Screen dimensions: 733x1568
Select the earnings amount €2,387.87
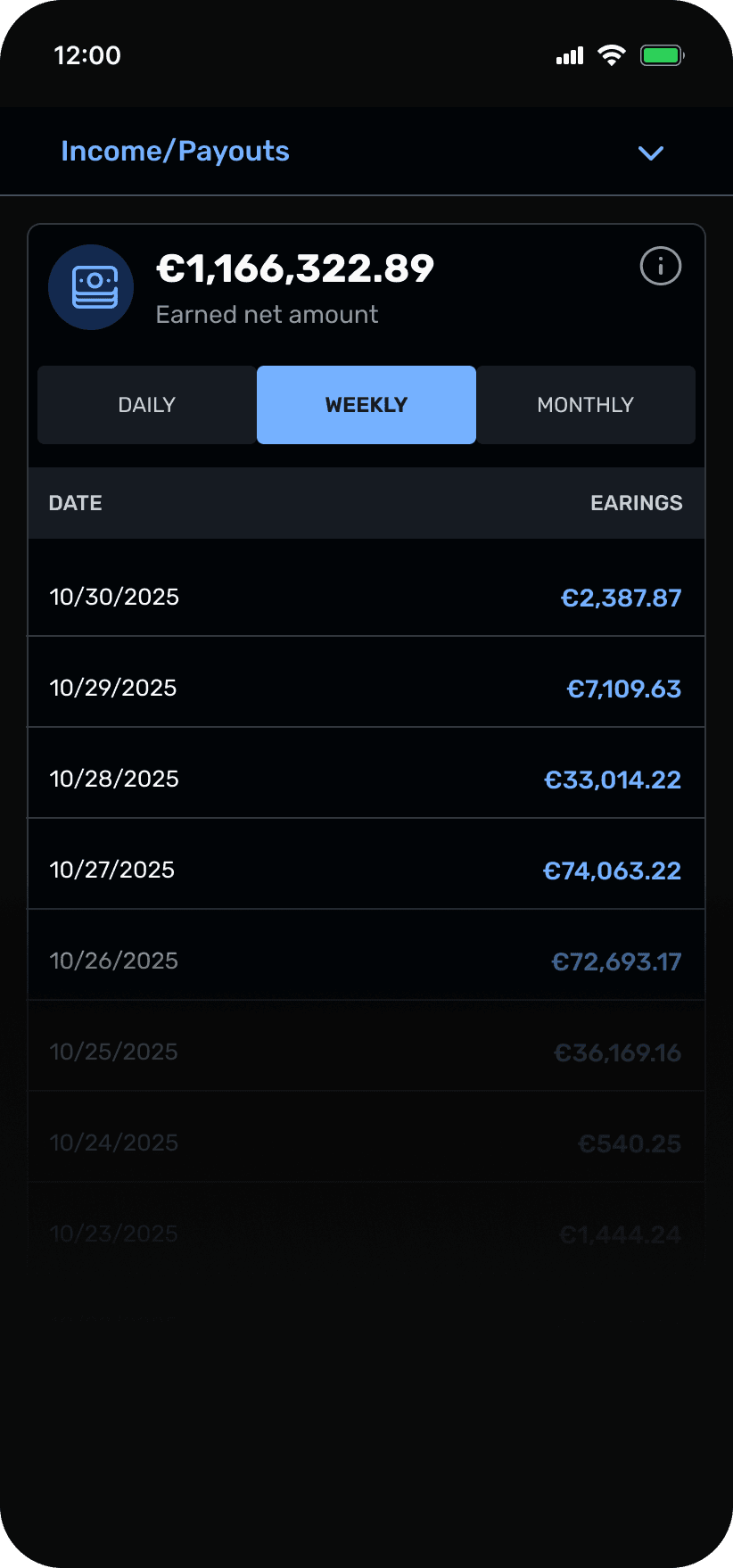coord(620,598)
